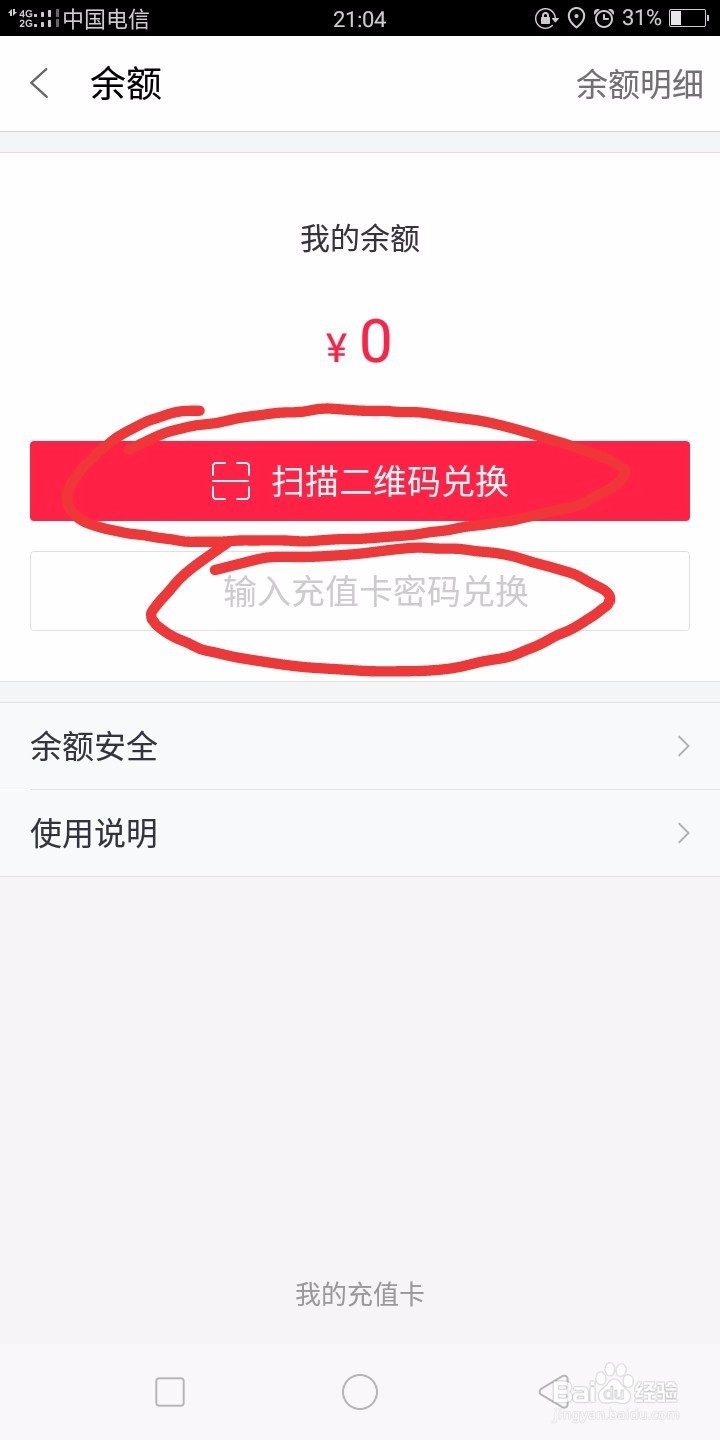This screenshot has height=1440, width=720.
Task: Expand the 使用说明 row via its chevron
Action: (x=683, y=832)
